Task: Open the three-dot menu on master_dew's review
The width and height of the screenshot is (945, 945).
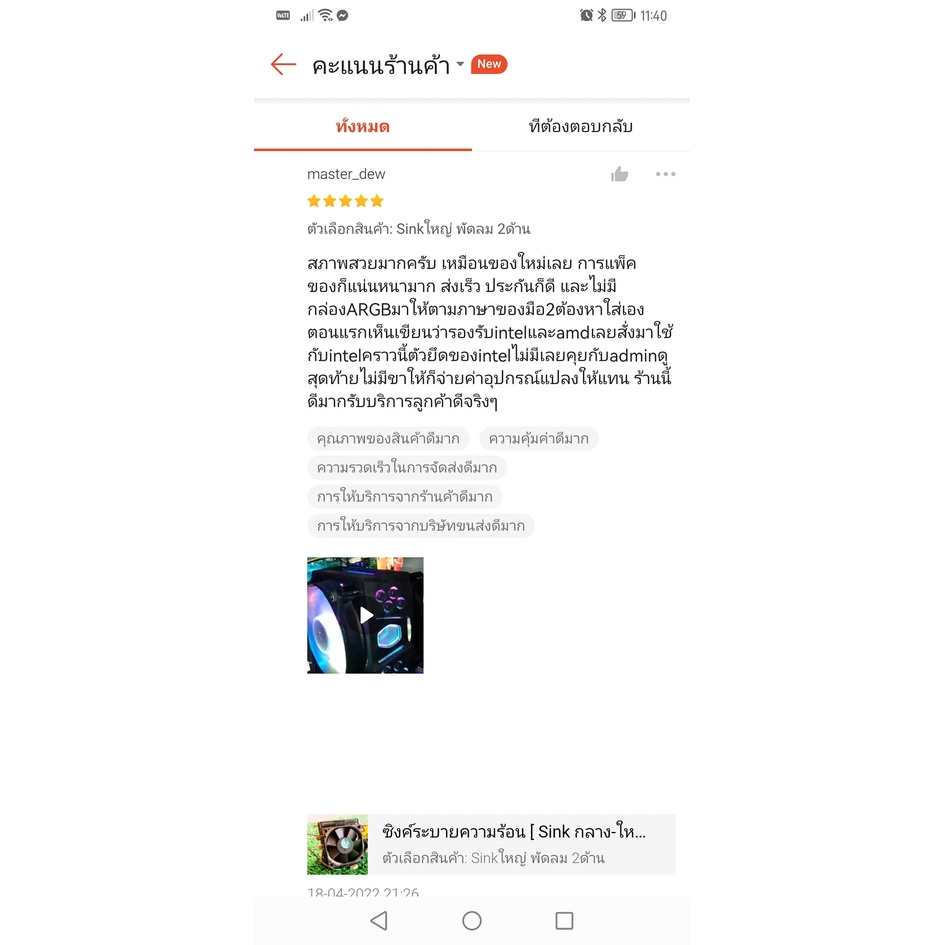Action: (x=665, y=174)
